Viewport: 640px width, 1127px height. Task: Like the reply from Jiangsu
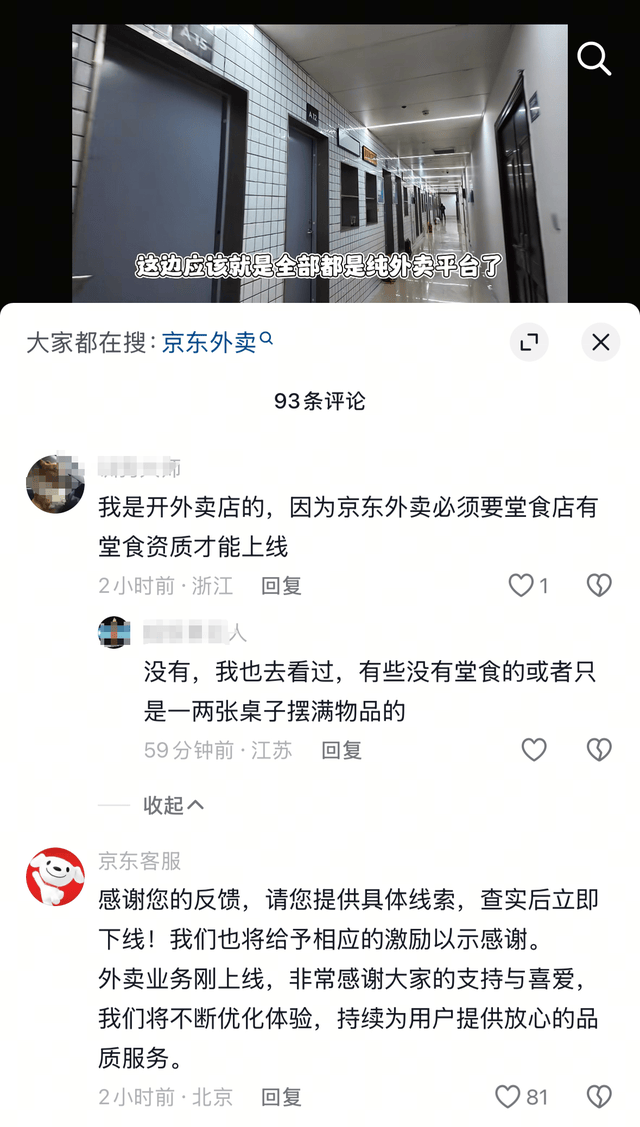click(x=534, y=750)
